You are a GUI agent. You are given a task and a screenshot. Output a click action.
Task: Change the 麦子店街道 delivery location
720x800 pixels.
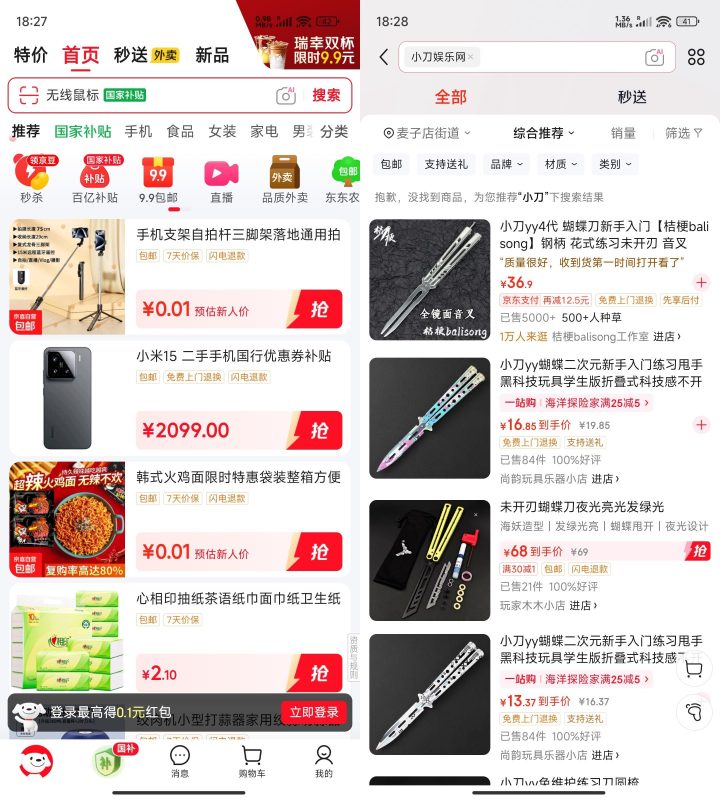coord(427,133)
